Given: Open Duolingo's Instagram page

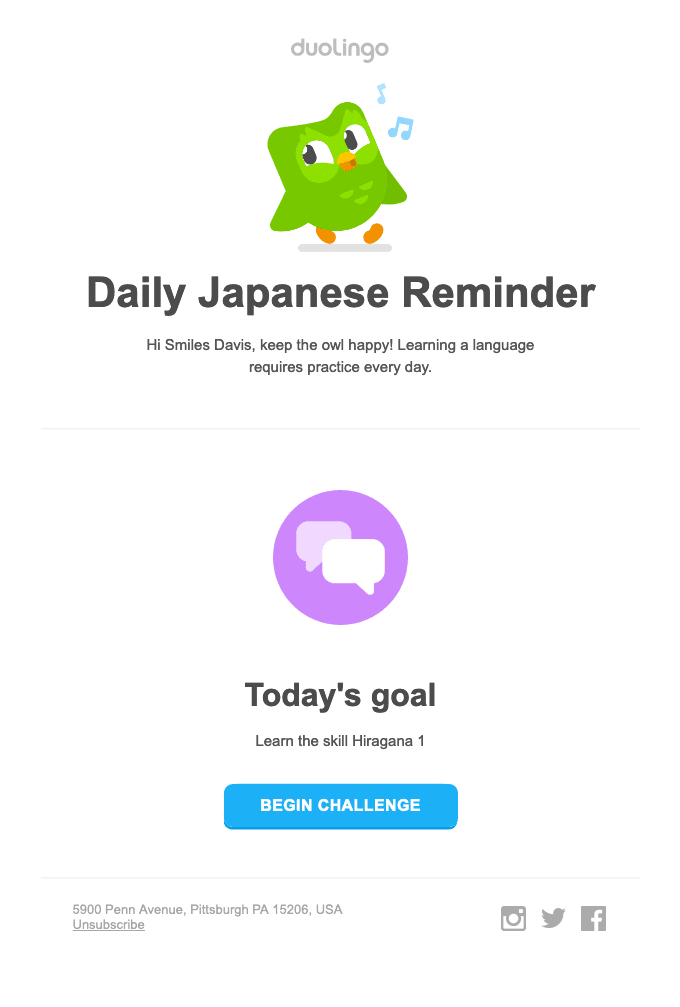Looking at the screenshot, I should point(513,918).
